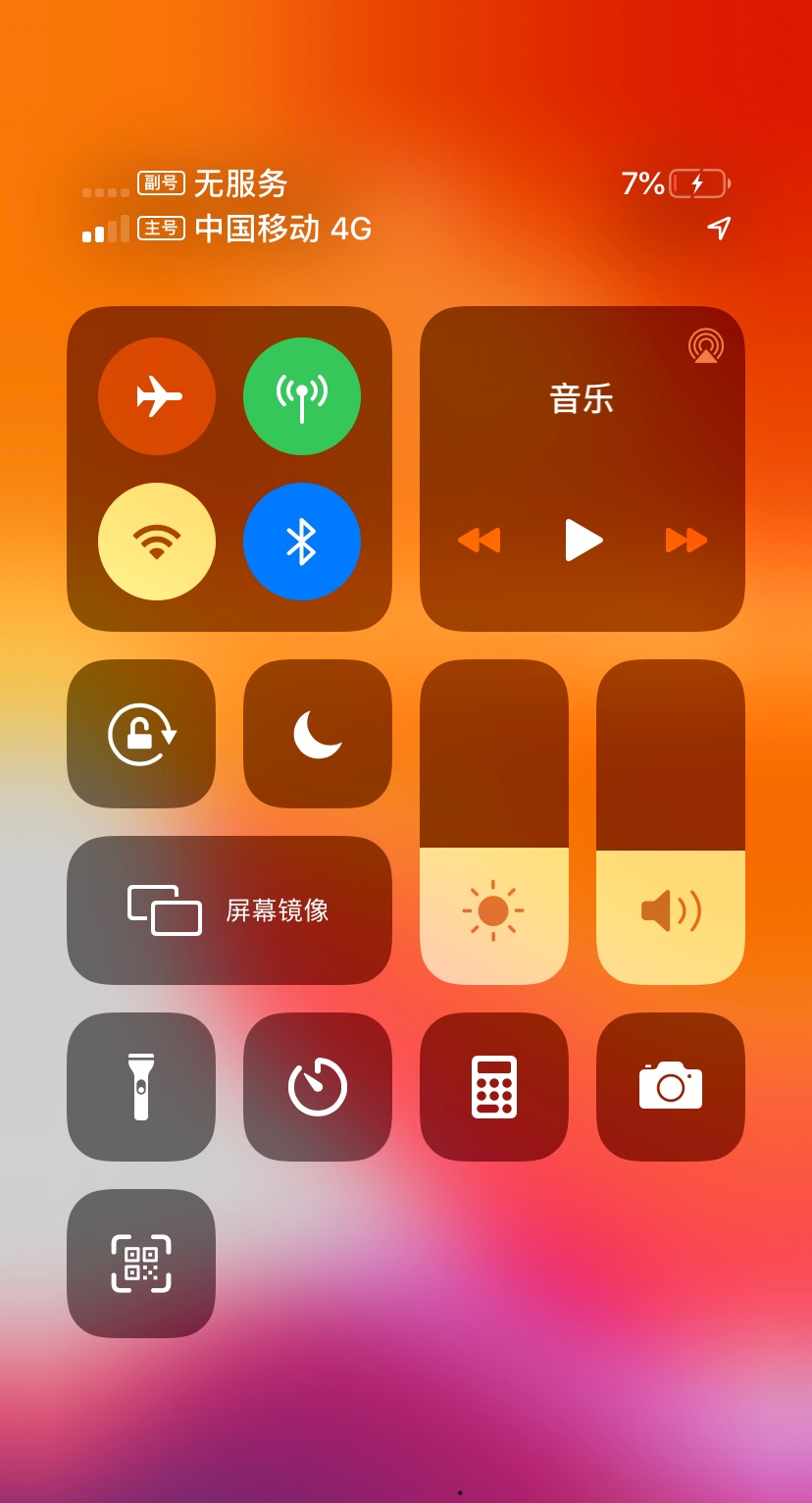Toggle airplane mode

[x=157, y=396]
